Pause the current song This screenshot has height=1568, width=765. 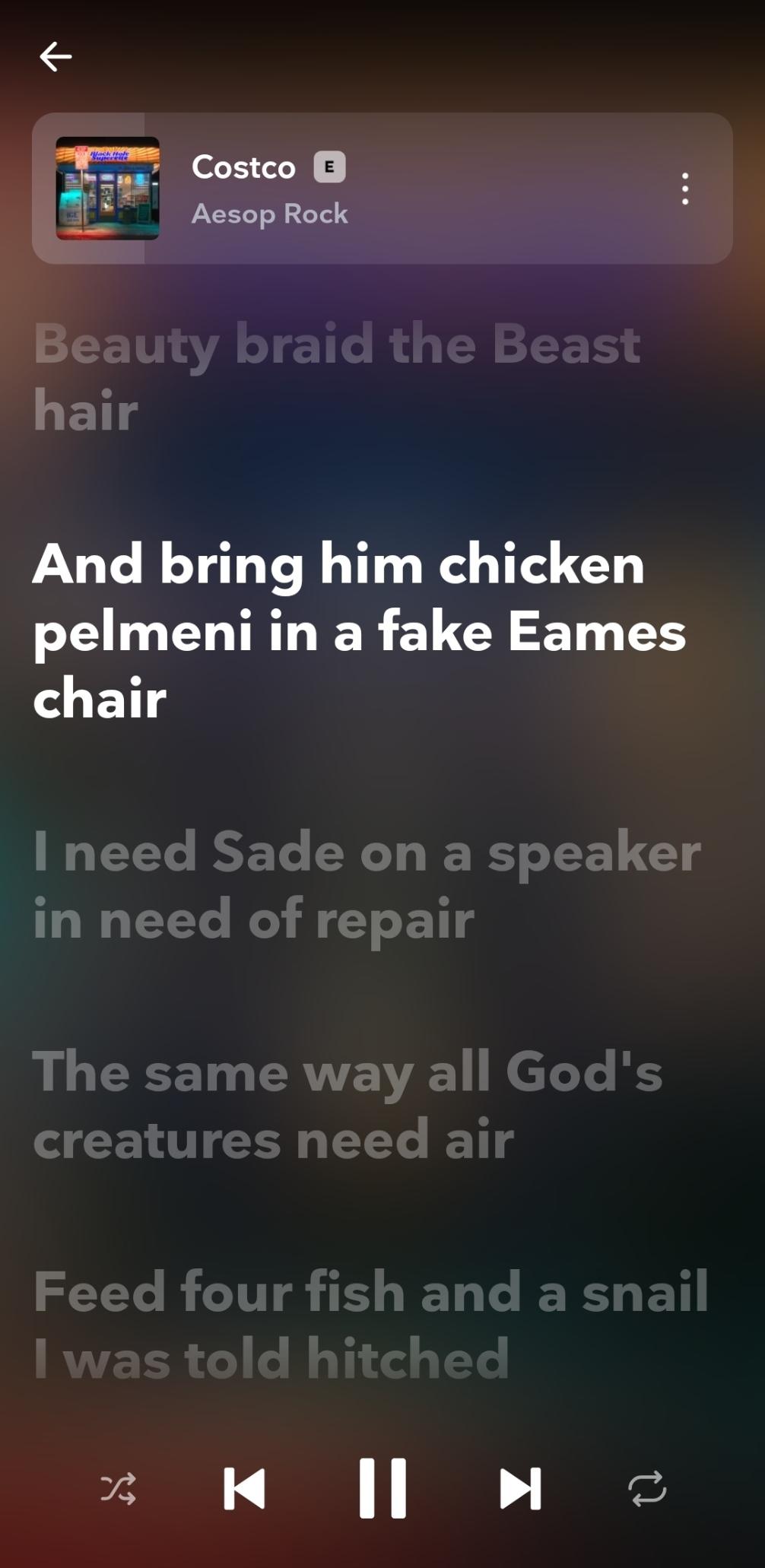[382, 1488]
